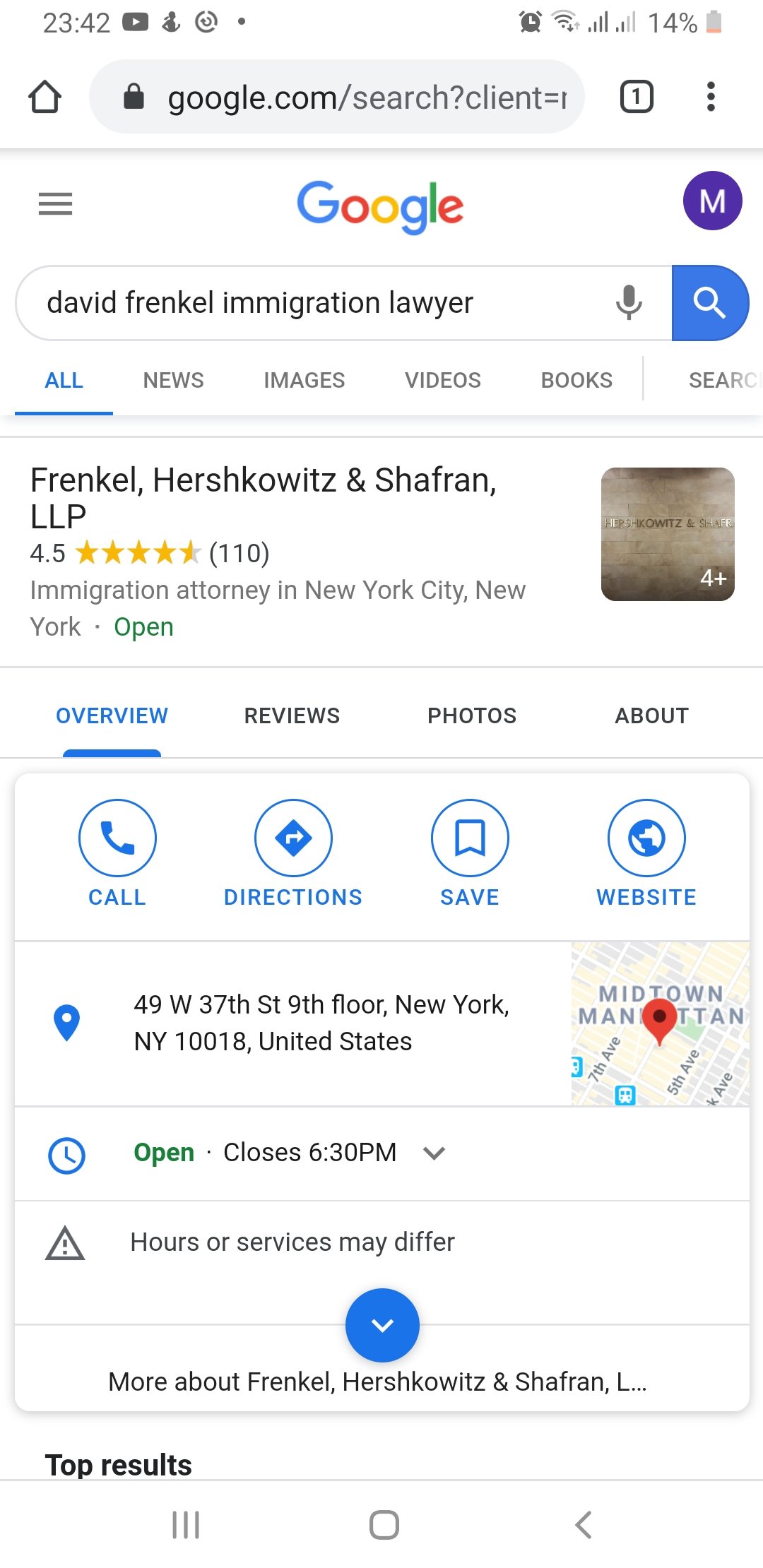Image resolution: width=763 pixels, height=1568 pixels.
Task: Visit the firm's website
Action: [x=646, y=854]
